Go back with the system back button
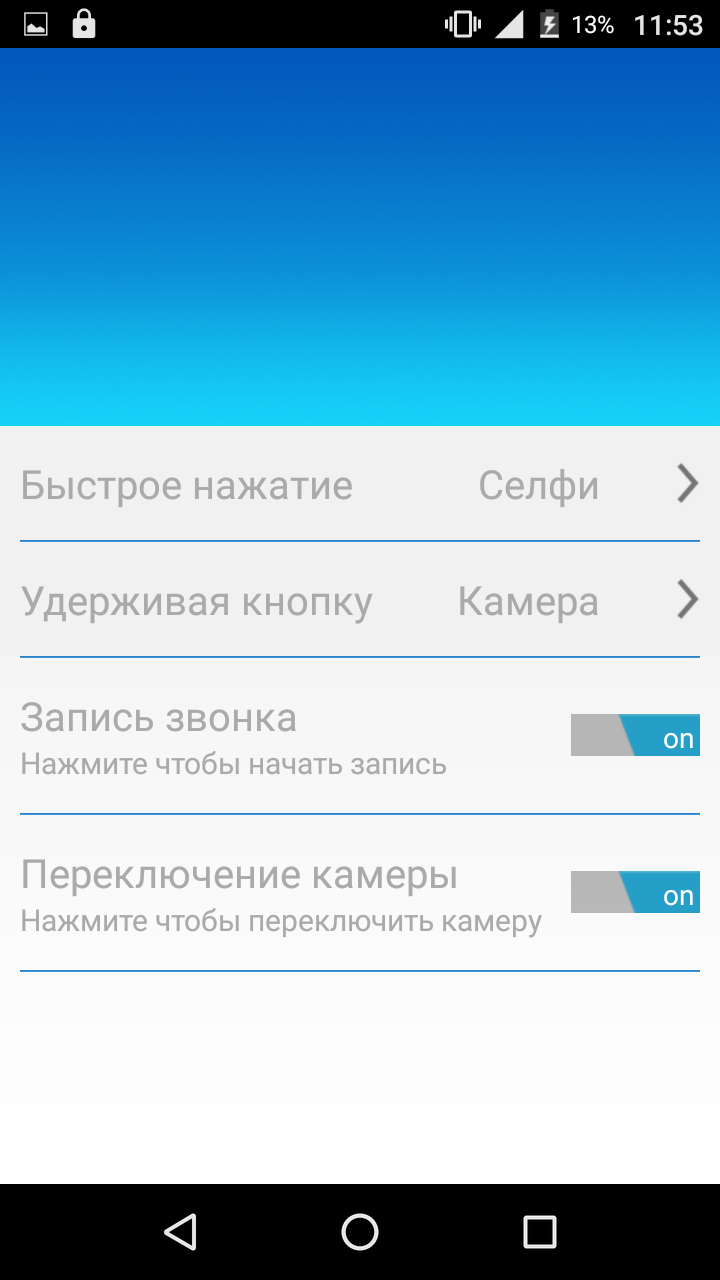 click(180, 1232)
